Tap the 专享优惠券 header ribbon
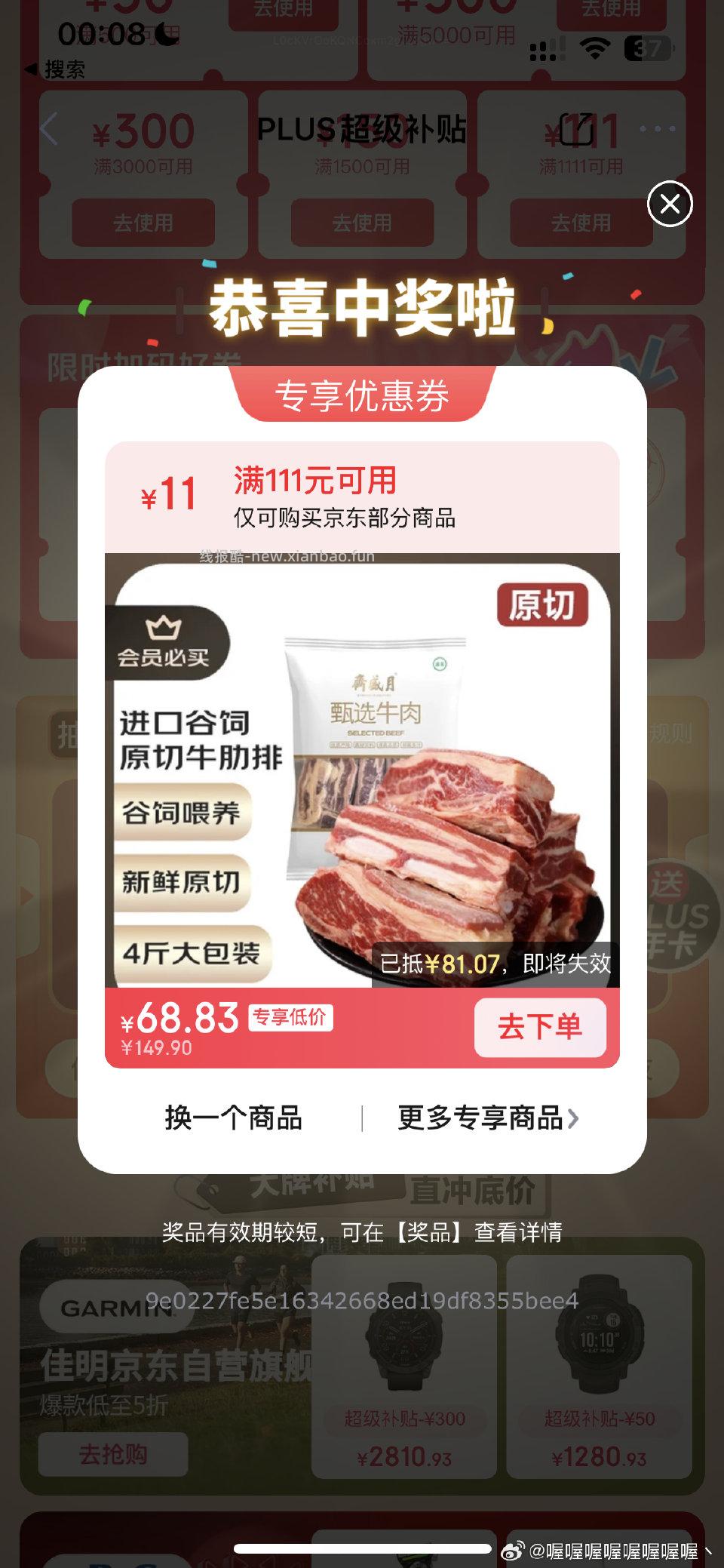Screen dimensions: 724x1568 (362, 395)
